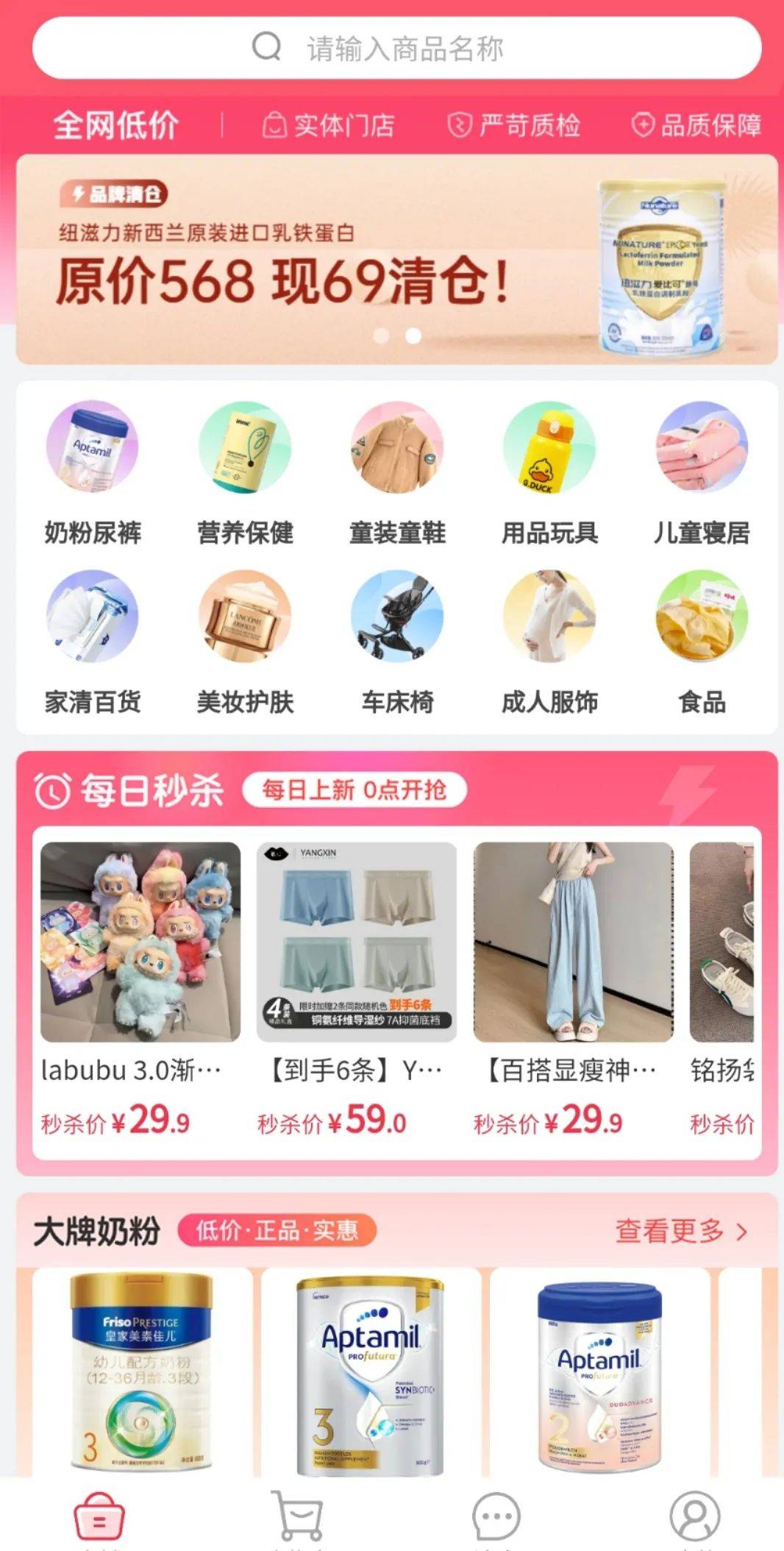
Task: Select the 食品 category
Action: pos(702,642)
